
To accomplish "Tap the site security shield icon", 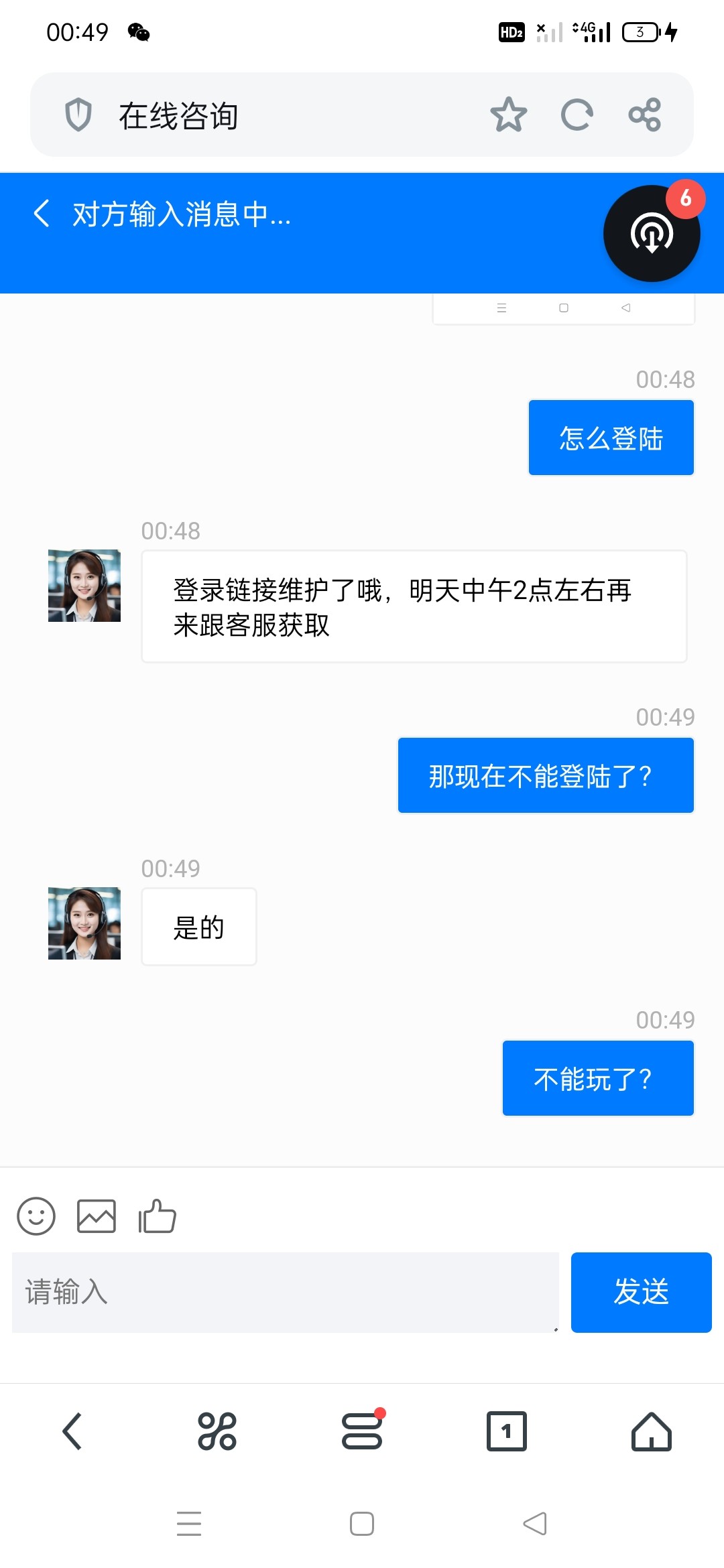I will point(78,115).
